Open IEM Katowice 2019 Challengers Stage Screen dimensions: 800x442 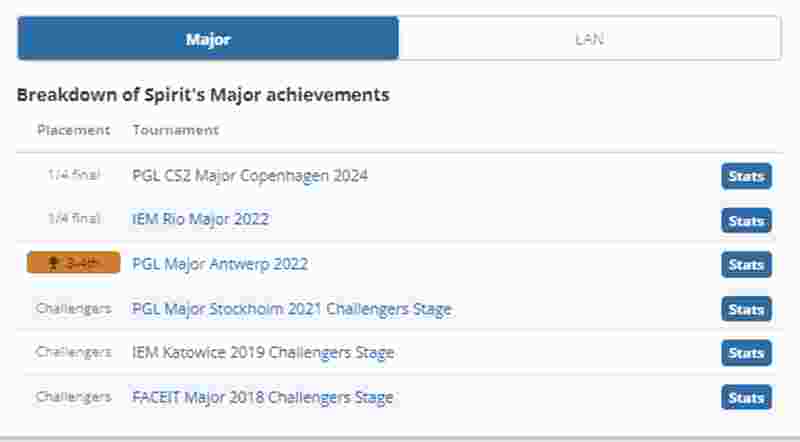(x=263, y=353)
